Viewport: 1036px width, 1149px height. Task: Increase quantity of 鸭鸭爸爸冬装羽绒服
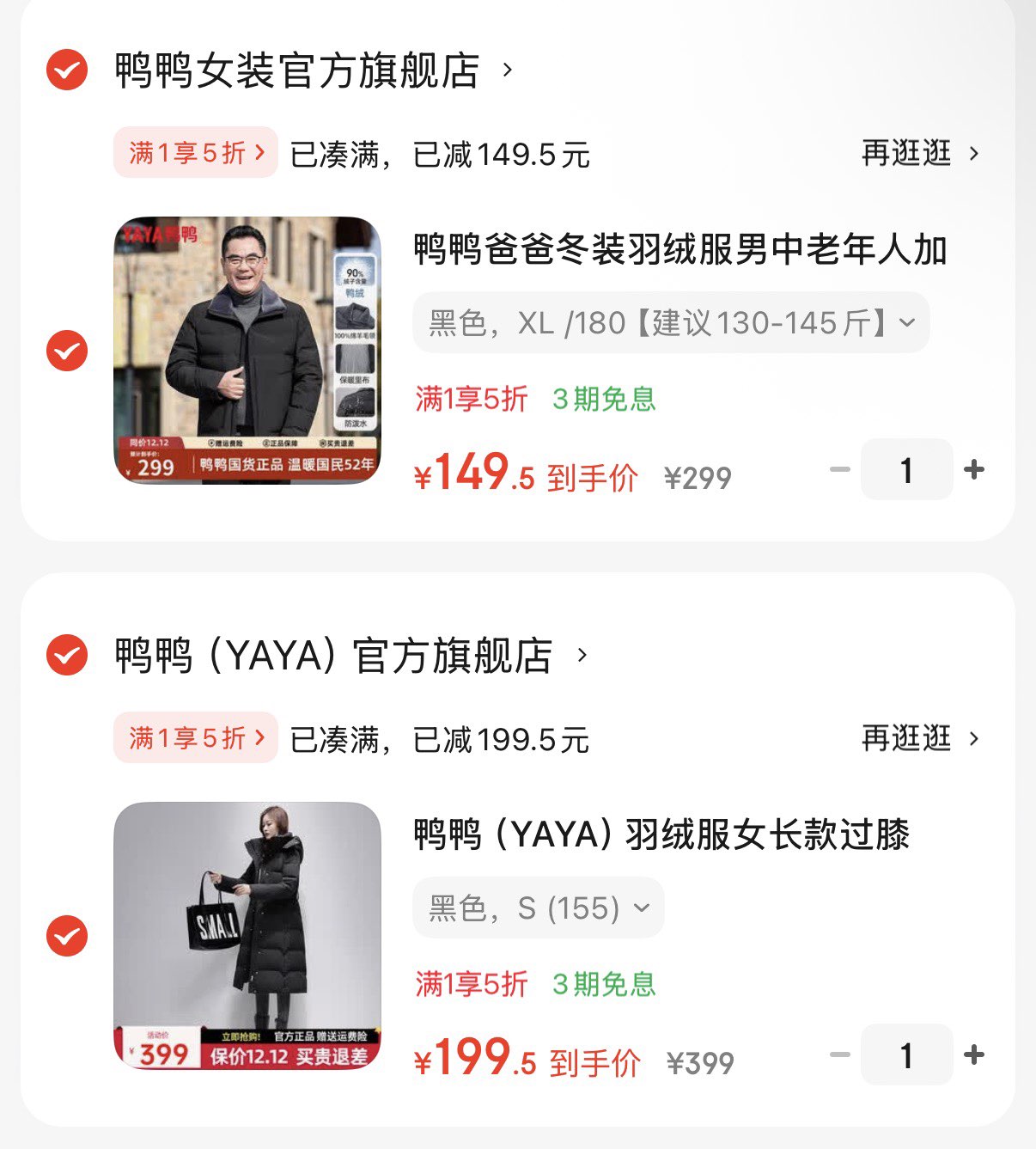pyautogui.click(x=974, y=469)
